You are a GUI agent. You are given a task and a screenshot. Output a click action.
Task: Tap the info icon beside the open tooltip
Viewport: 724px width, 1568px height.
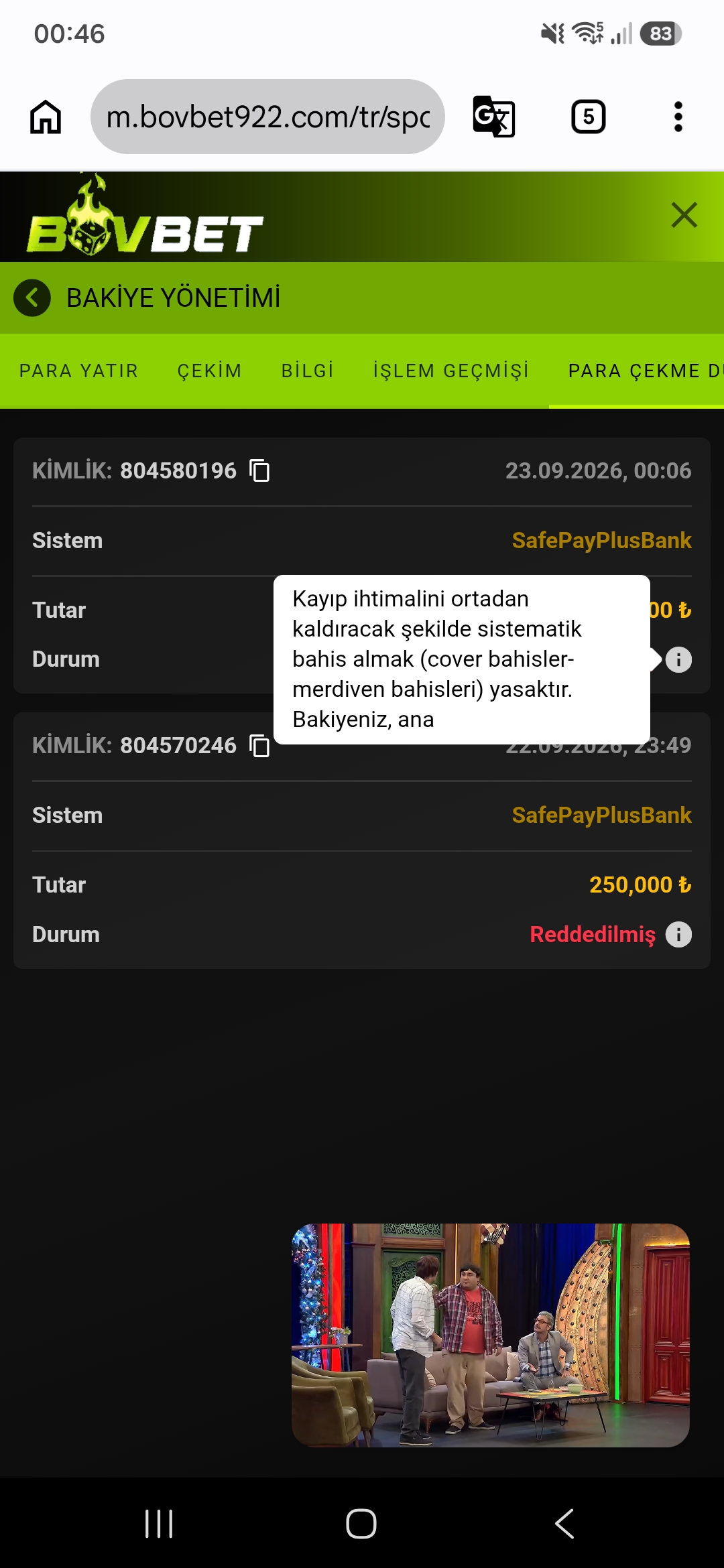click(678, 659)
